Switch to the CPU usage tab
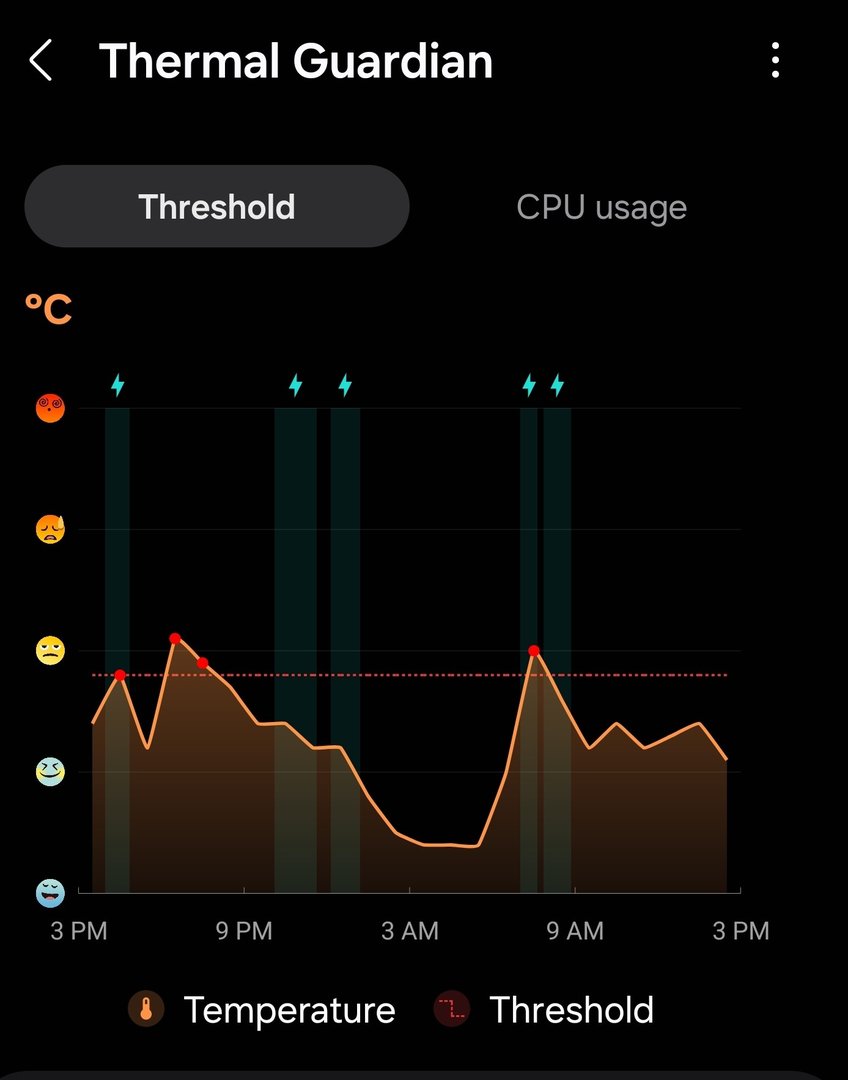 coord(601,207)
